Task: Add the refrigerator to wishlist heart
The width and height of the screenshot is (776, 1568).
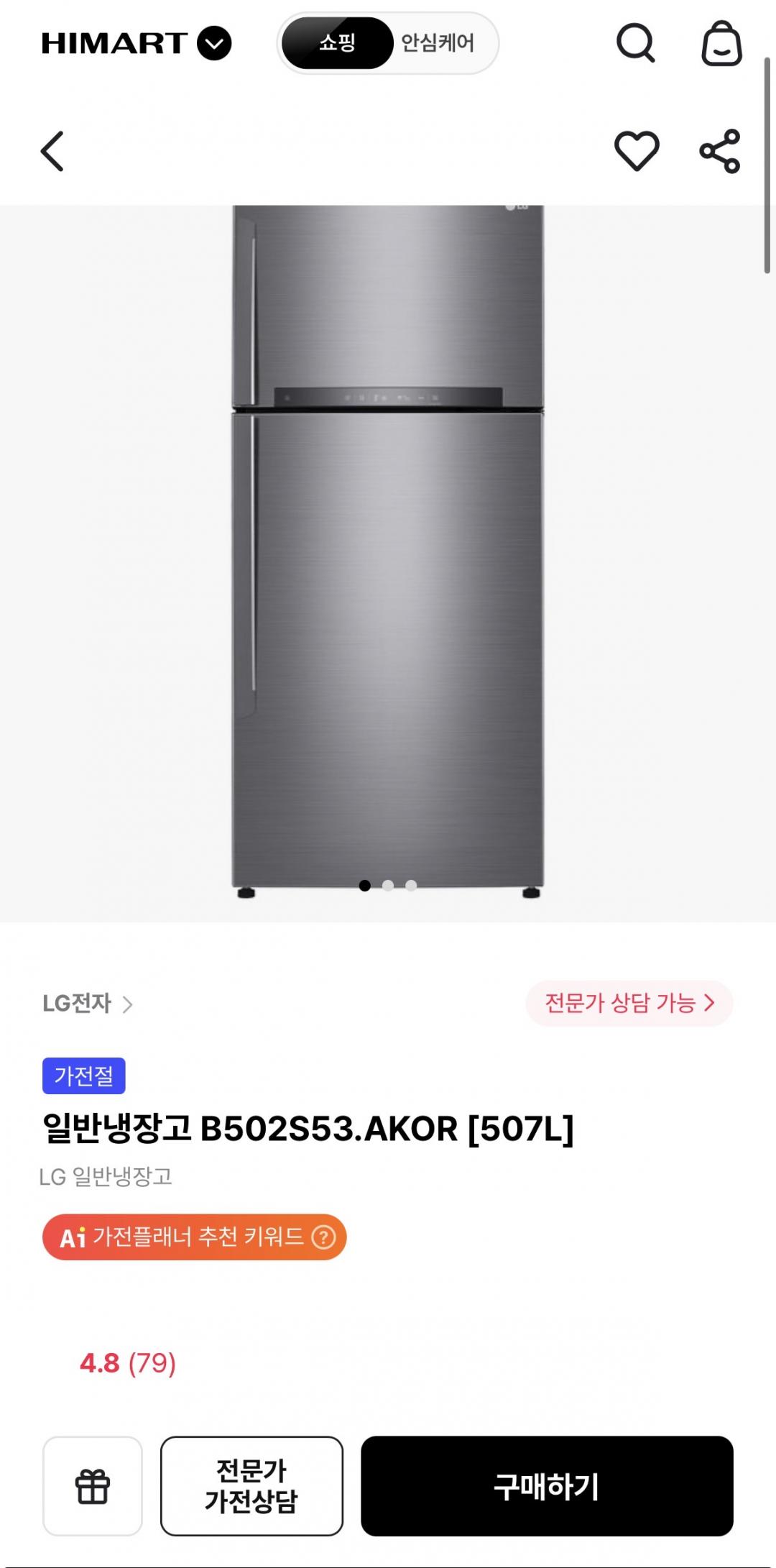Action: tap(637, 151)
